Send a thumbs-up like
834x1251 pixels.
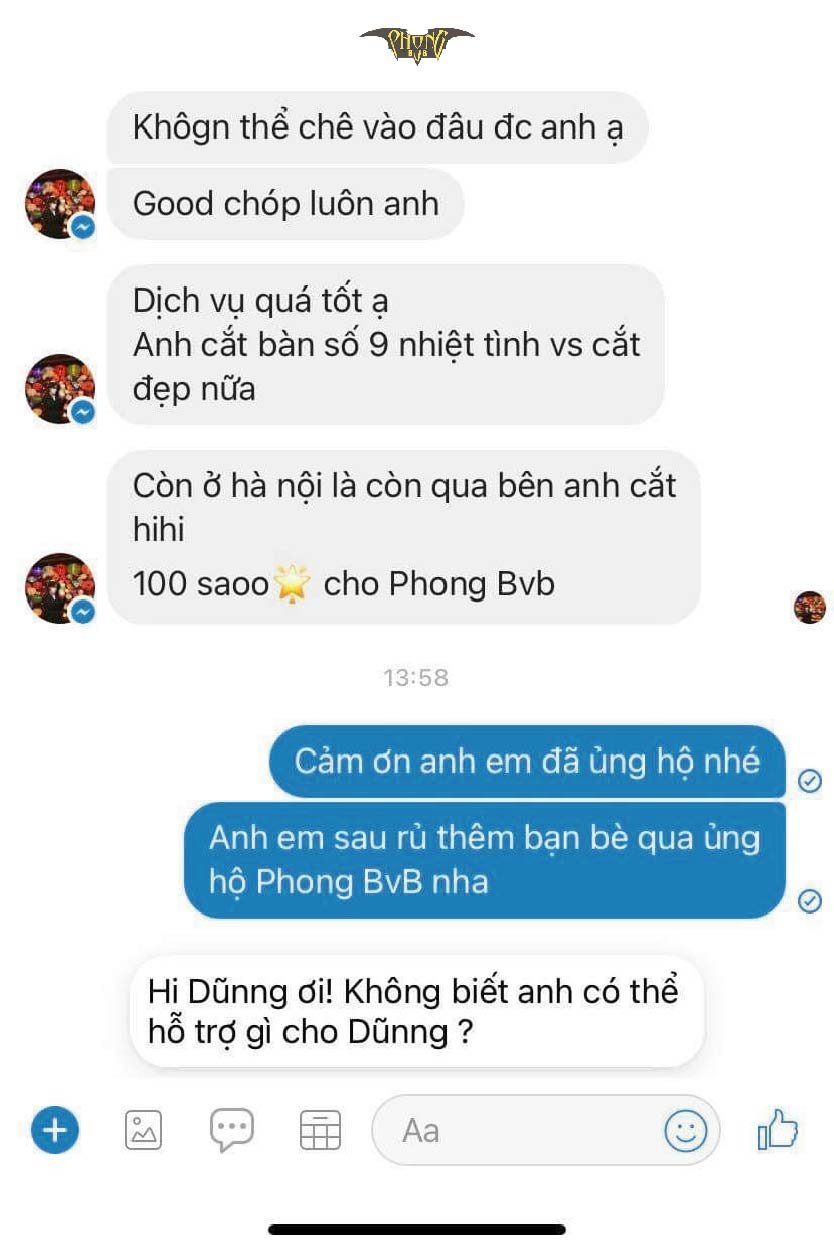778,1131
